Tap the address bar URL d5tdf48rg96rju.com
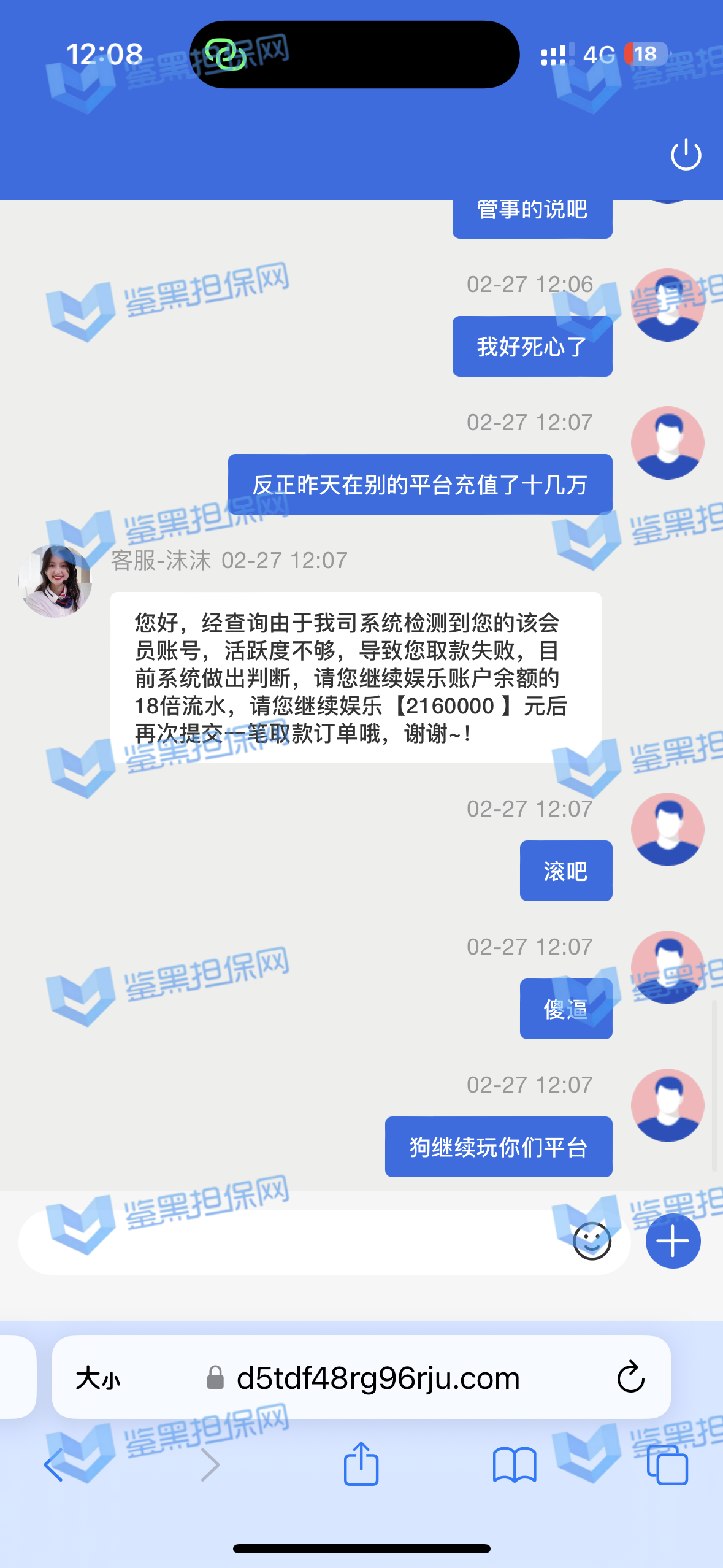The image size is (723, 1568). click(x=377, y=1379)
